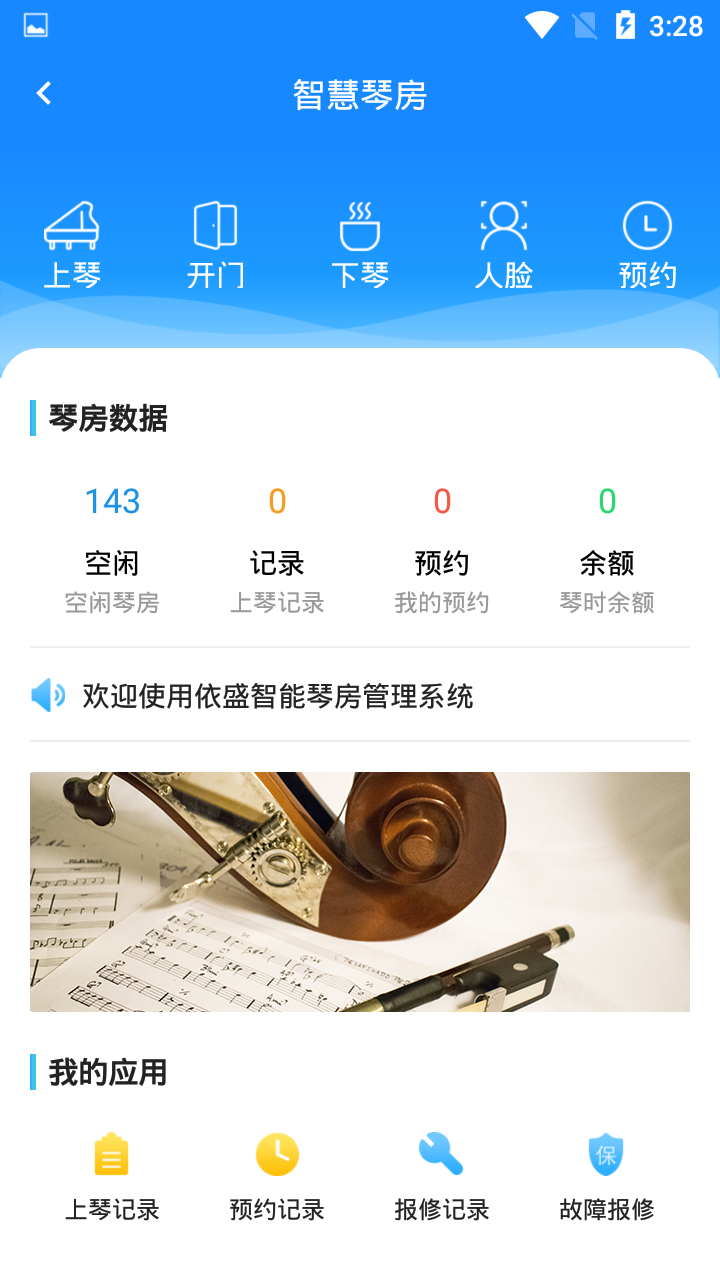Open 故障报修 fault report
720x1280 pixels.
[x=607, y=1177]
